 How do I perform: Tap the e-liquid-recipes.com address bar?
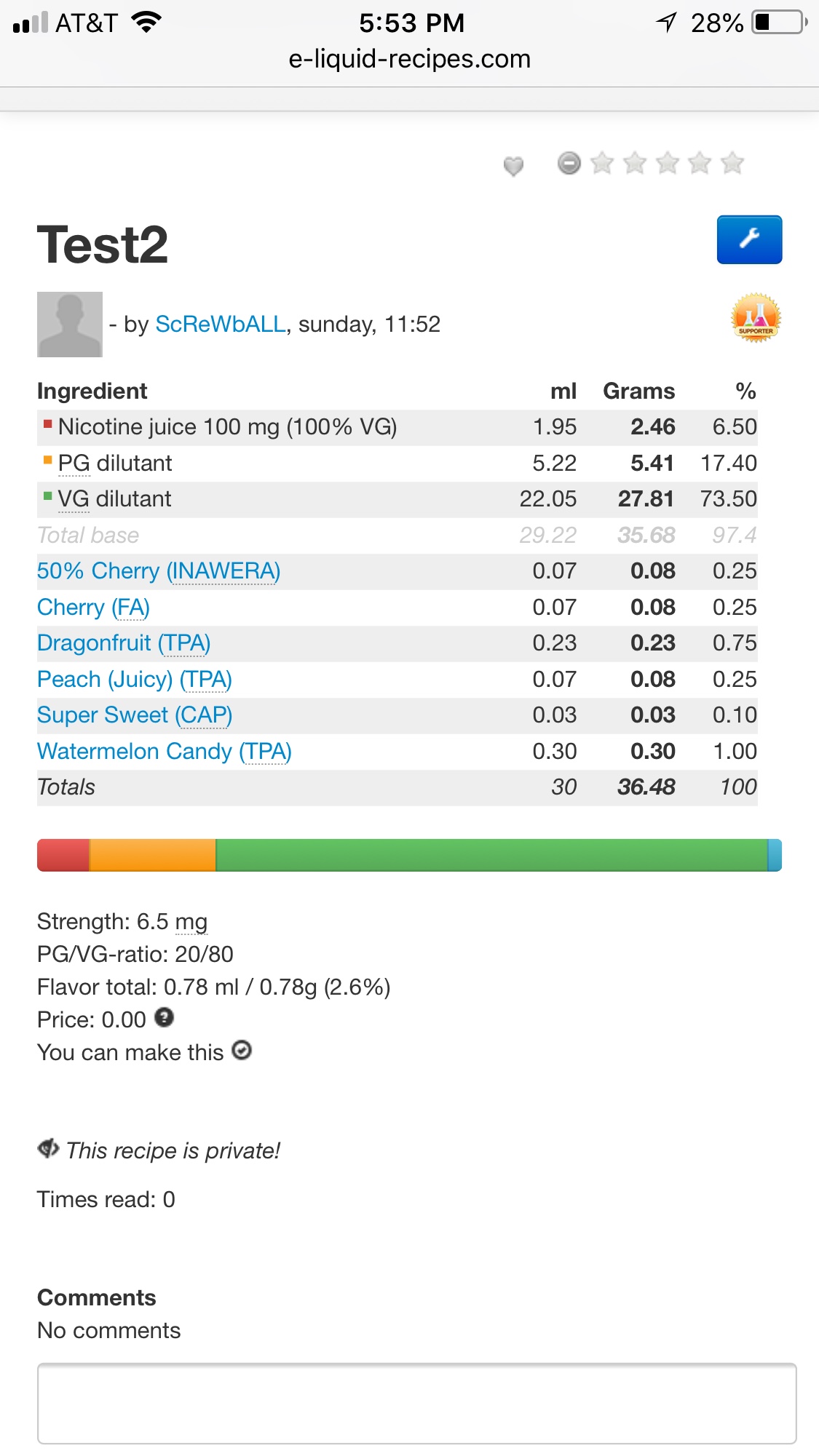coord(409,59)
